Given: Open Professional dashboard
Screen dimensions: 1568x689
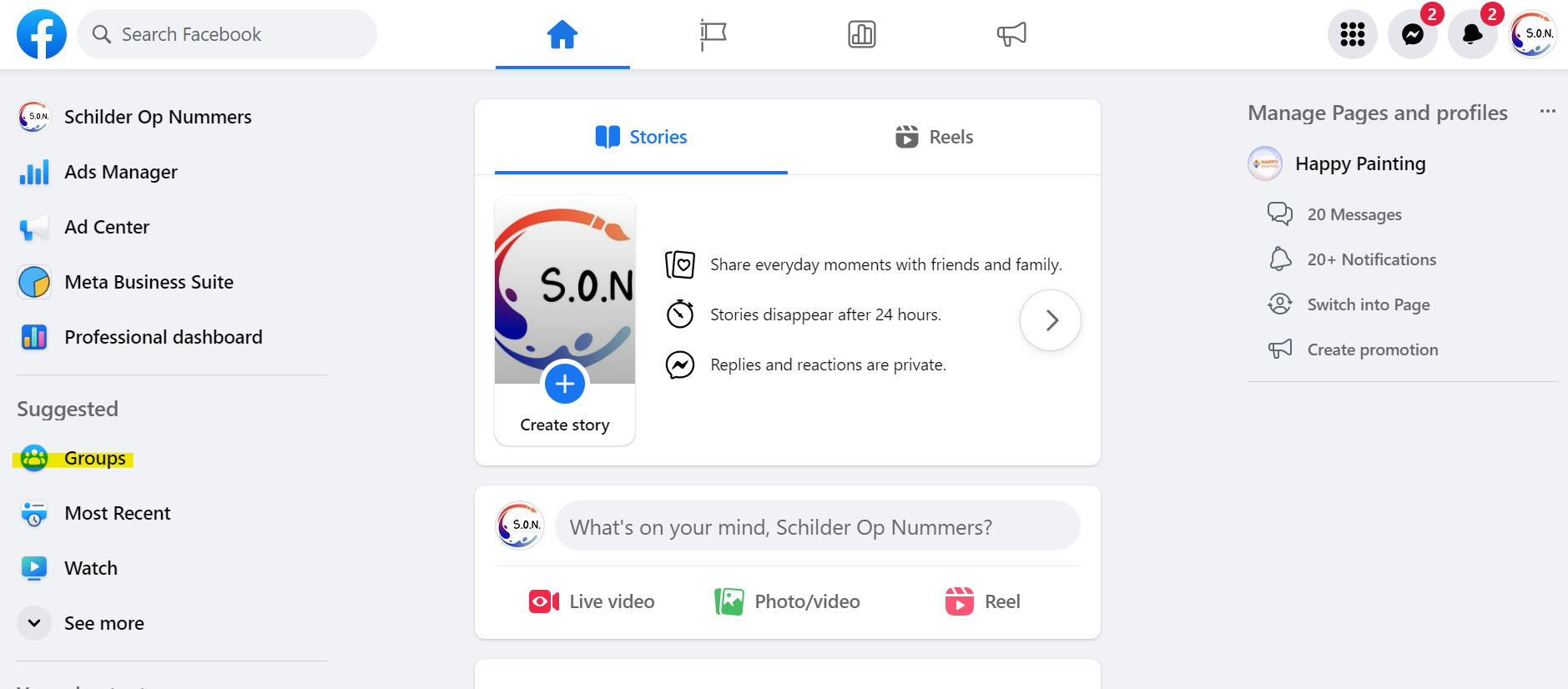Looking at the screenshot, I should pyautogui.click(x=163, y=337).
